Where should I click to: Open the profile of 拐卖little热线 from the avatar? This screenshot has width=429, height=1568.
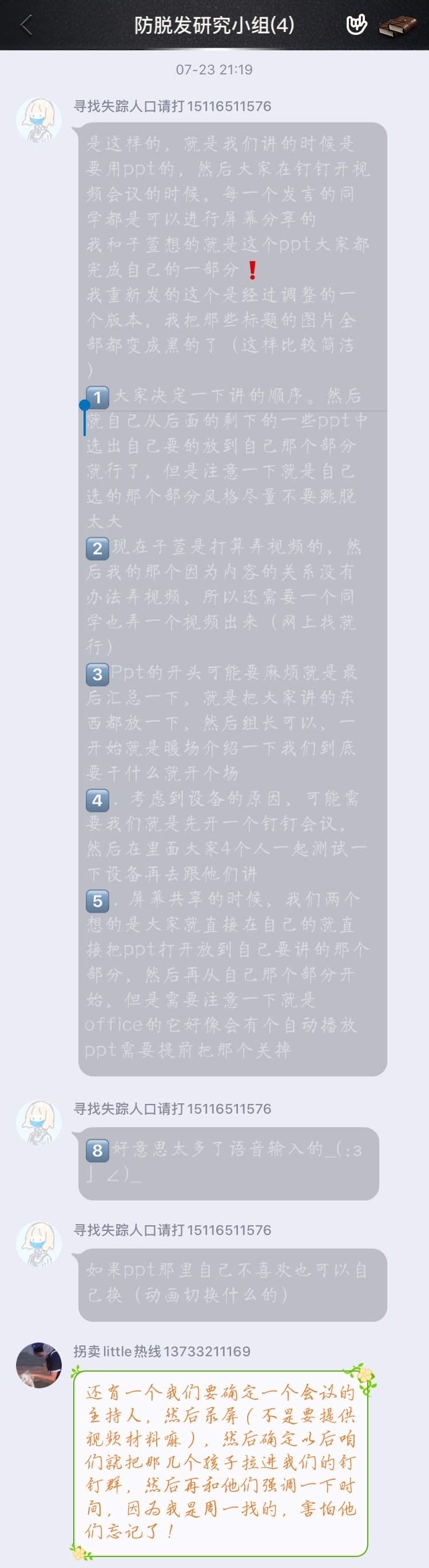38,1365
